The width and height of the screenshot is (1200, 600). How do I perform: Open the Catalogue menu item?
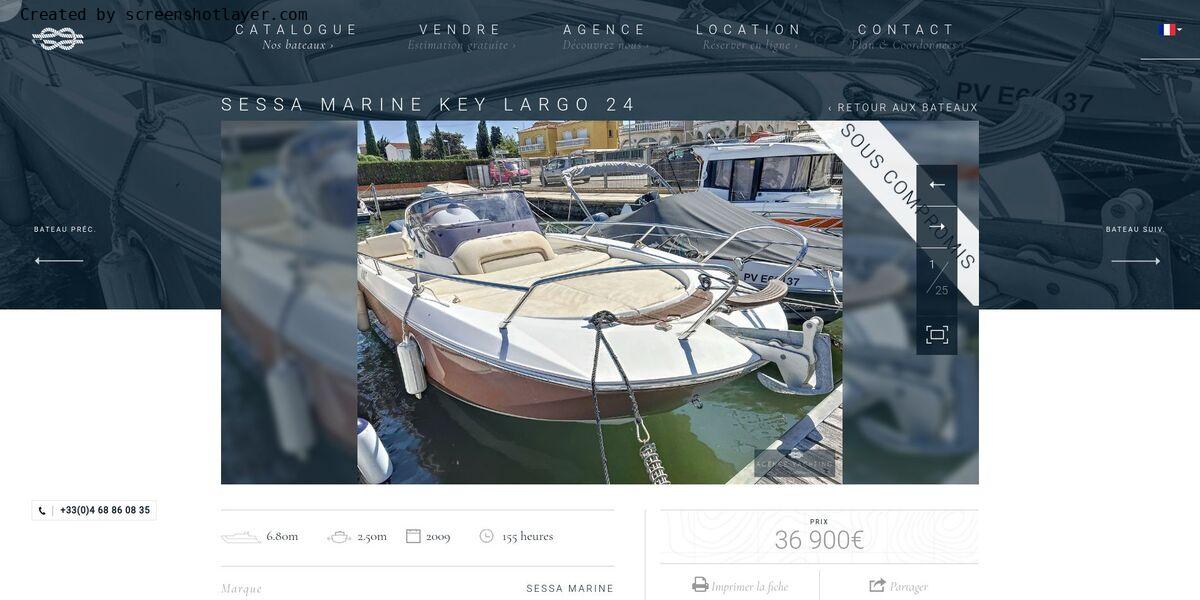296,30
